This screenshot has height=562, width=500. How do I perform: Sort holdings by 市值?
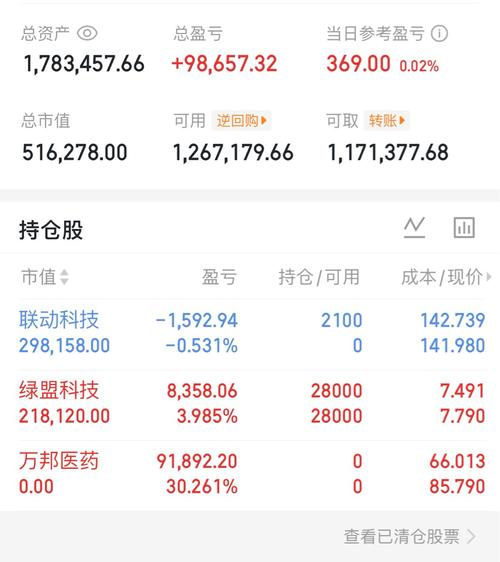[x=45, y=277]
